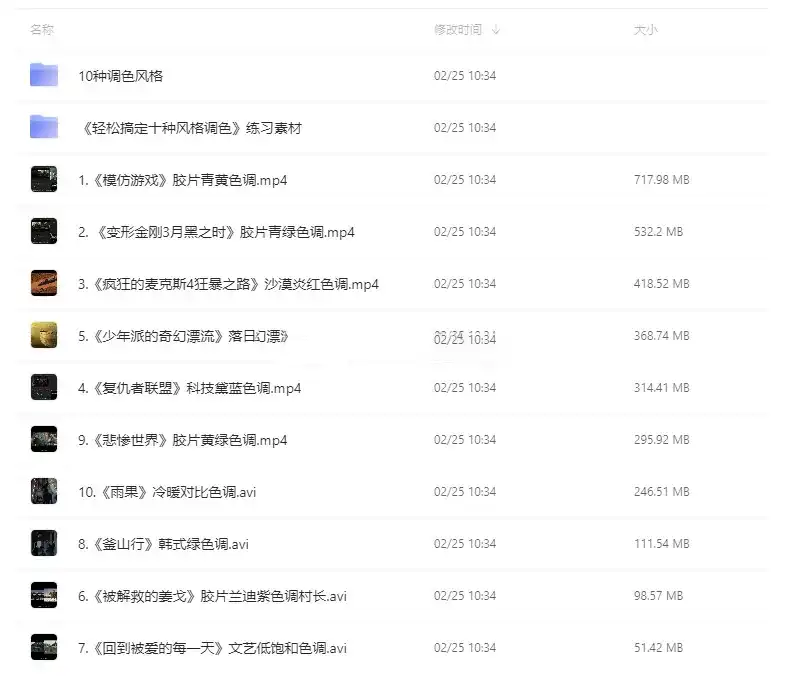Sort files by 名称 column header
This screenshot has width=797, height=695.
tap(42, 30)
